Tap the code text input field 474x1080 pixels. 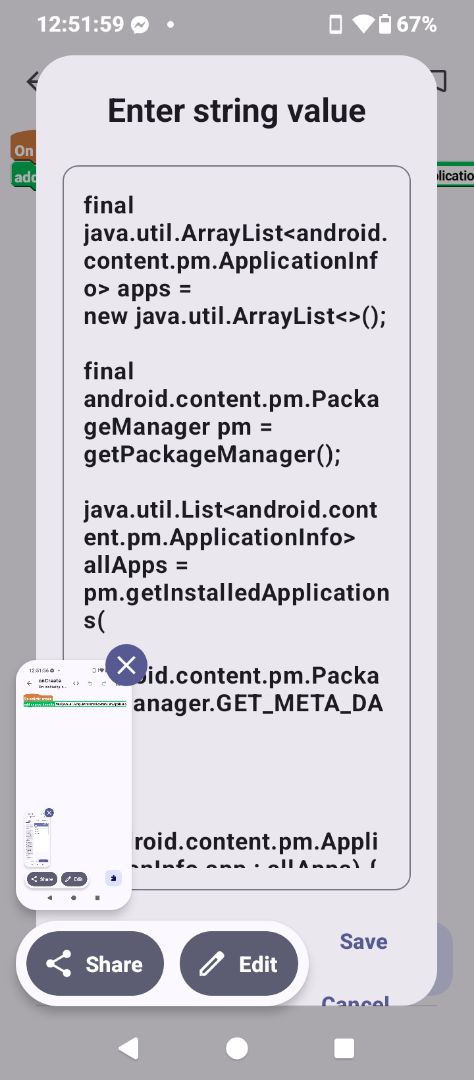click(236, 528)
